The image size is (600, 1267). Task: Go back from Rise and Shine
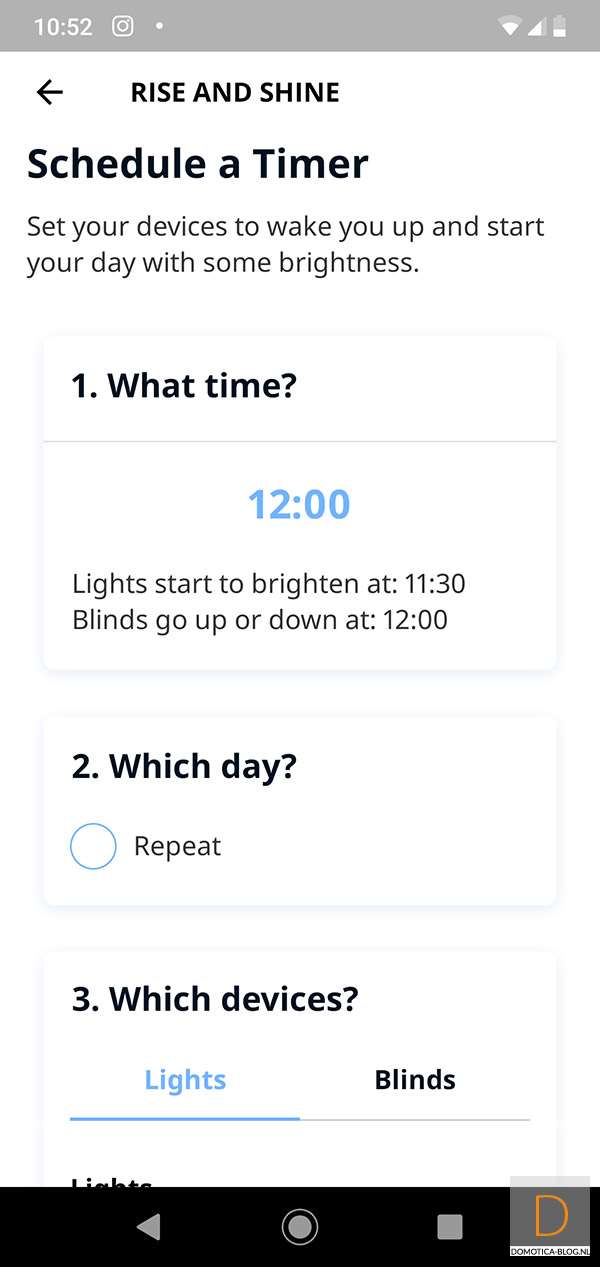pos(49,92)
